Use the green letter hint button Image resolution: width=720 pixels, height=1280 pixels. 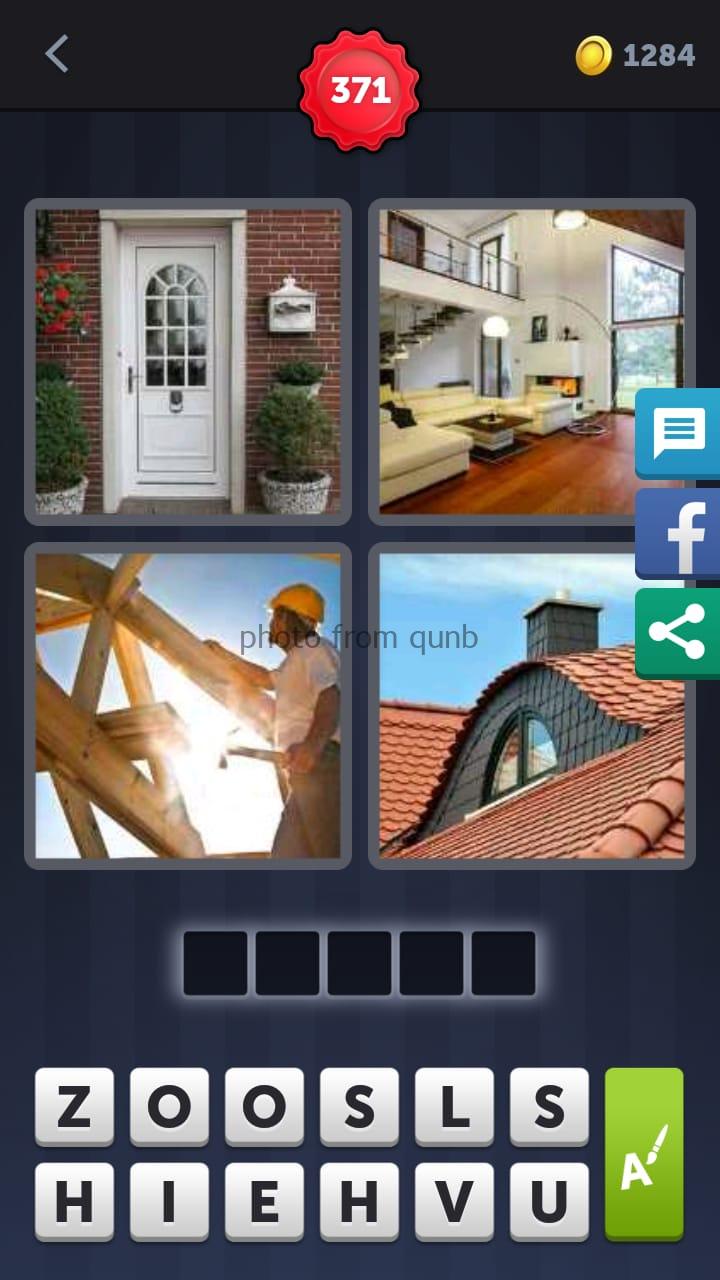click(644, 1153)
